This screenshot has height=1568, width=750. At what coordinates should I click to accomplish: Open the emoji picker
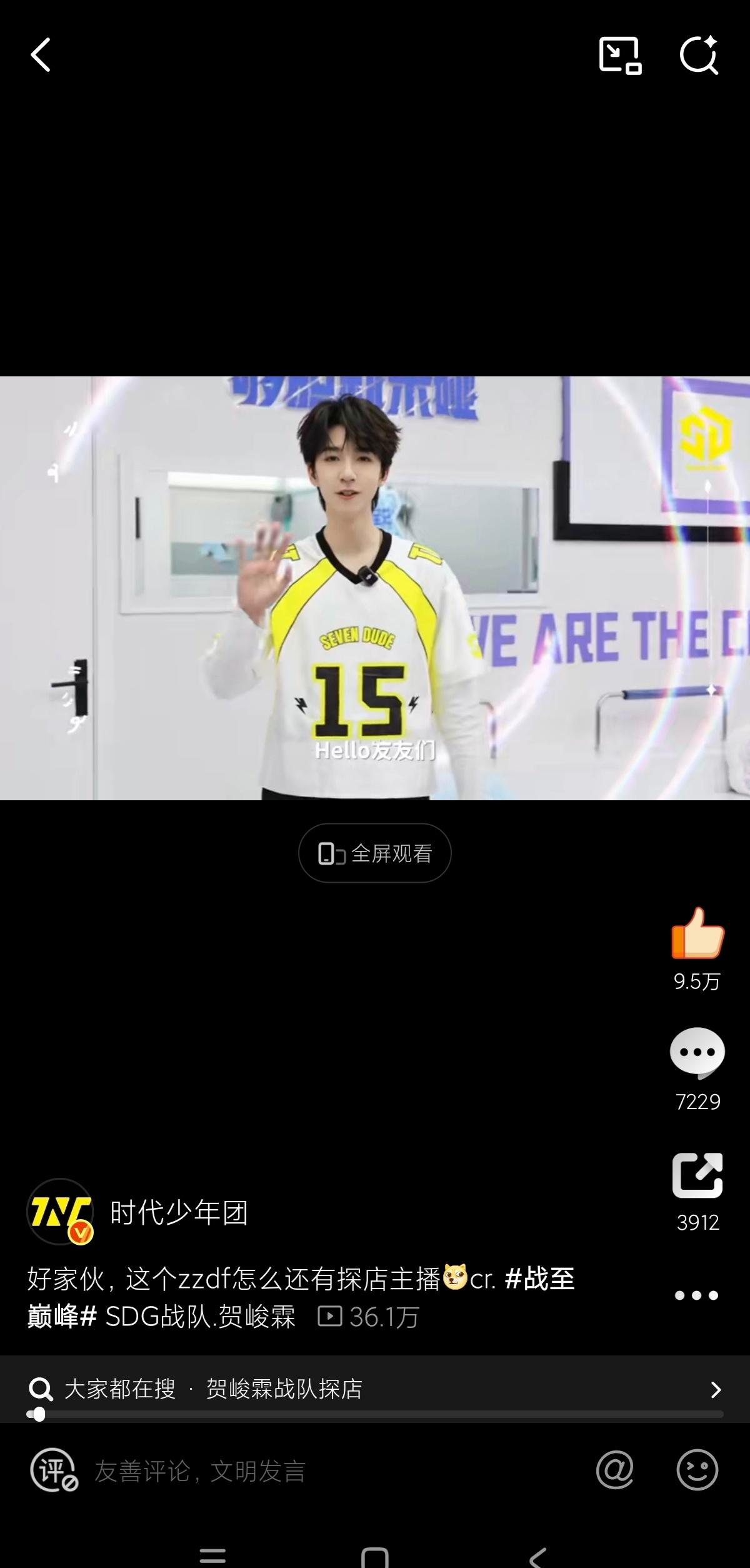(697, 1470)
